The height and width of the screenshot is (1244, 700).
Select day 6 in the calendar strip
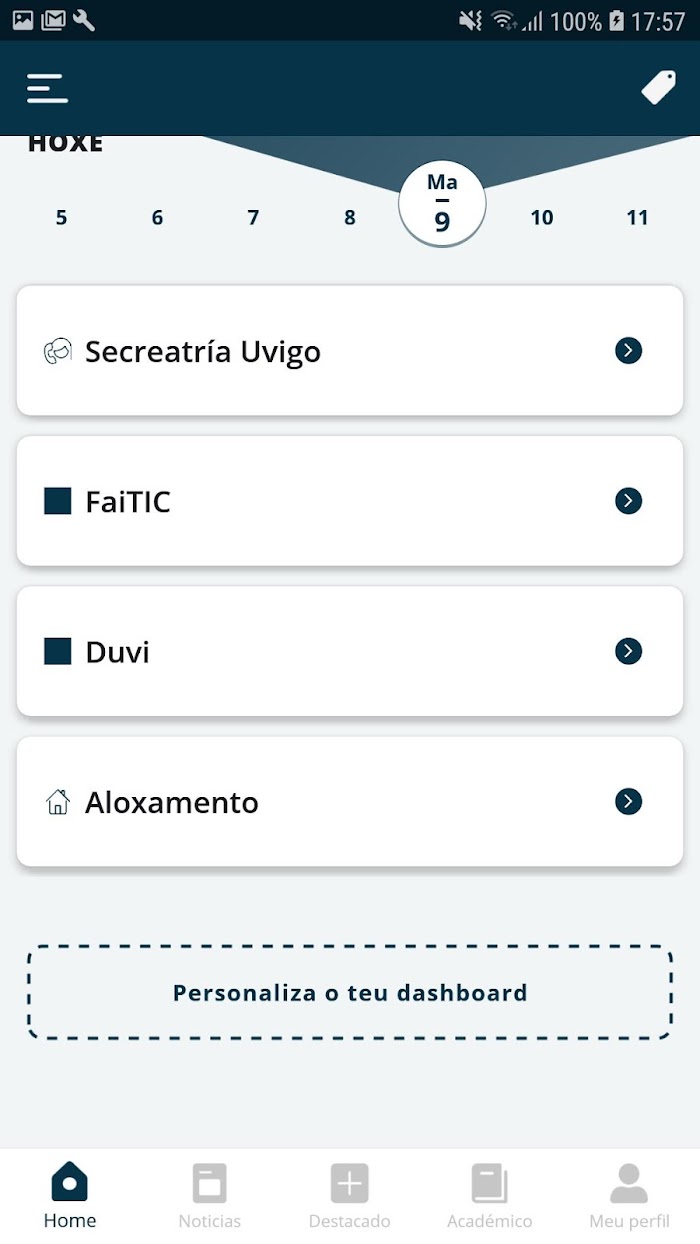click(x=157, y=217)
